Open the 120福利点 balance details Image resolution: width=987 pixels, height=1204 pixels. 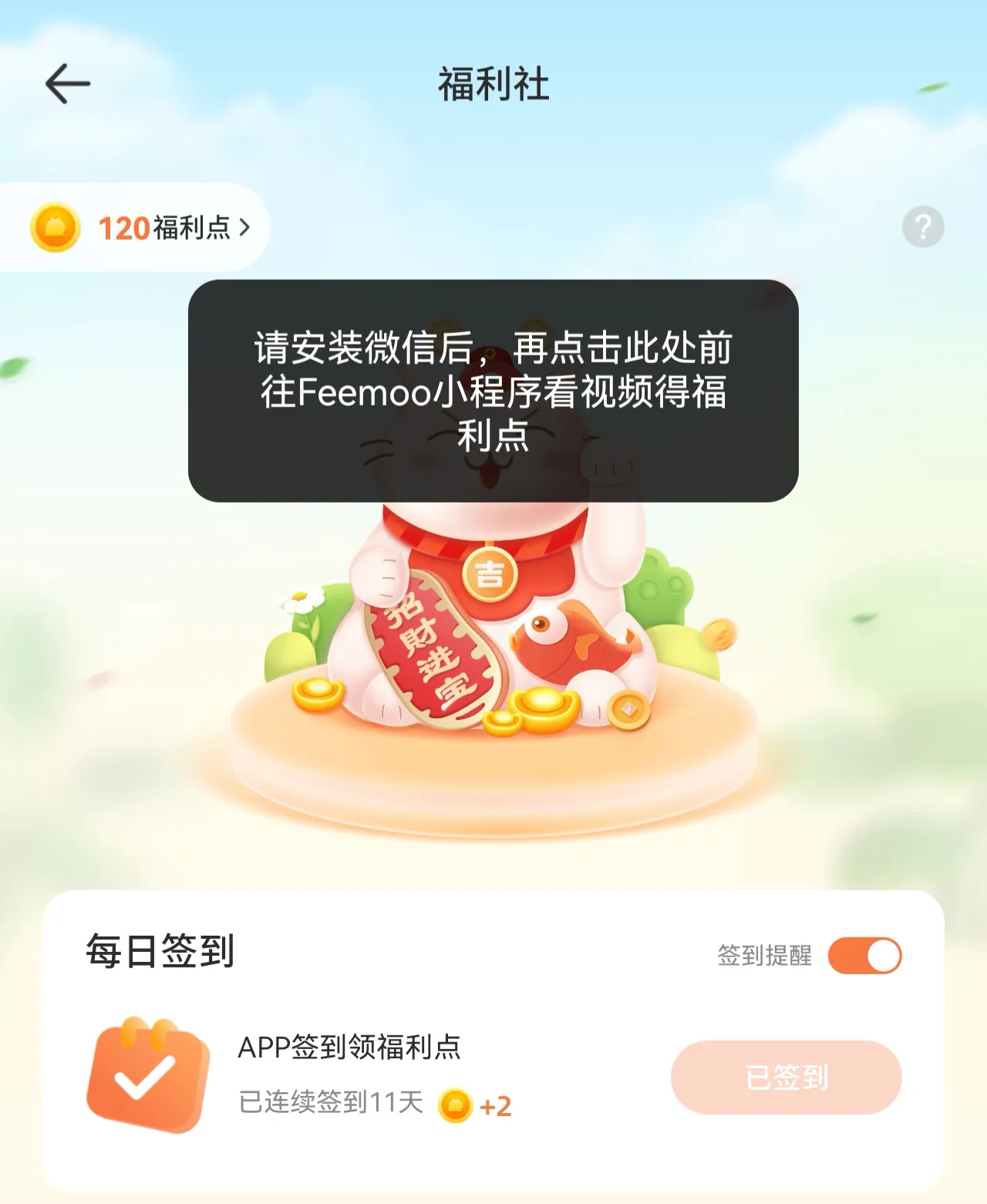143,227
